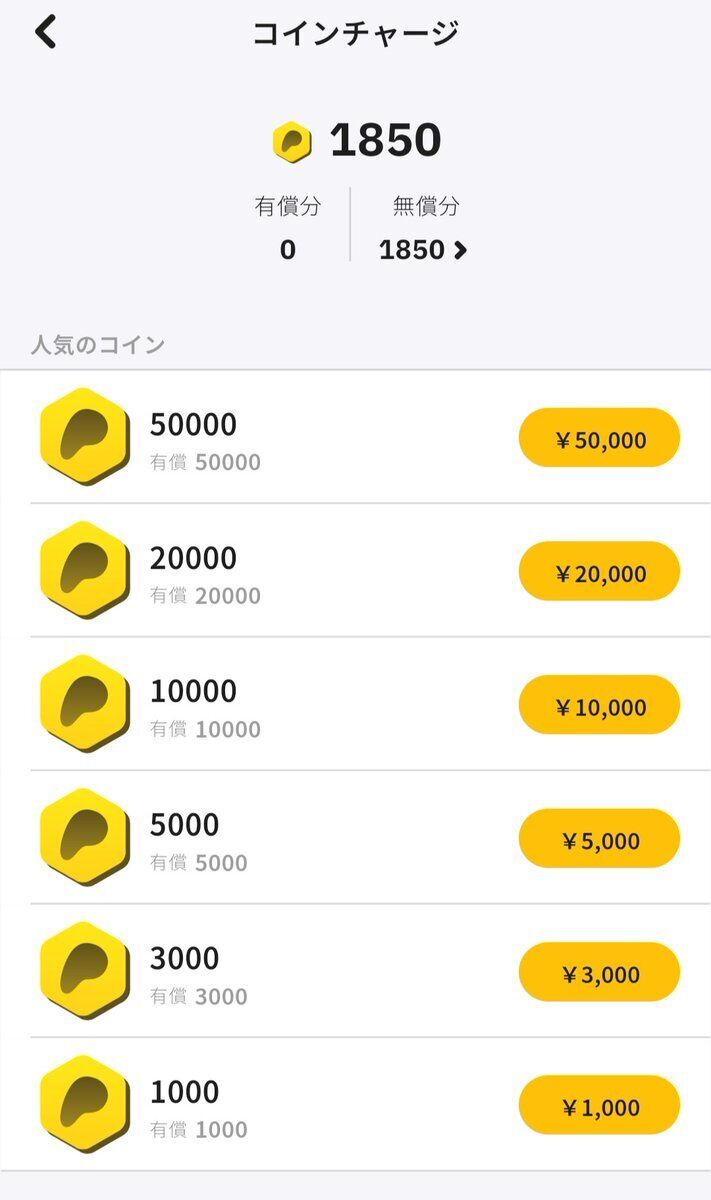Get 1000 coins for ¥1,000
The image size is (711, 1200).
pyautogui.click(x=599, y=1106)
